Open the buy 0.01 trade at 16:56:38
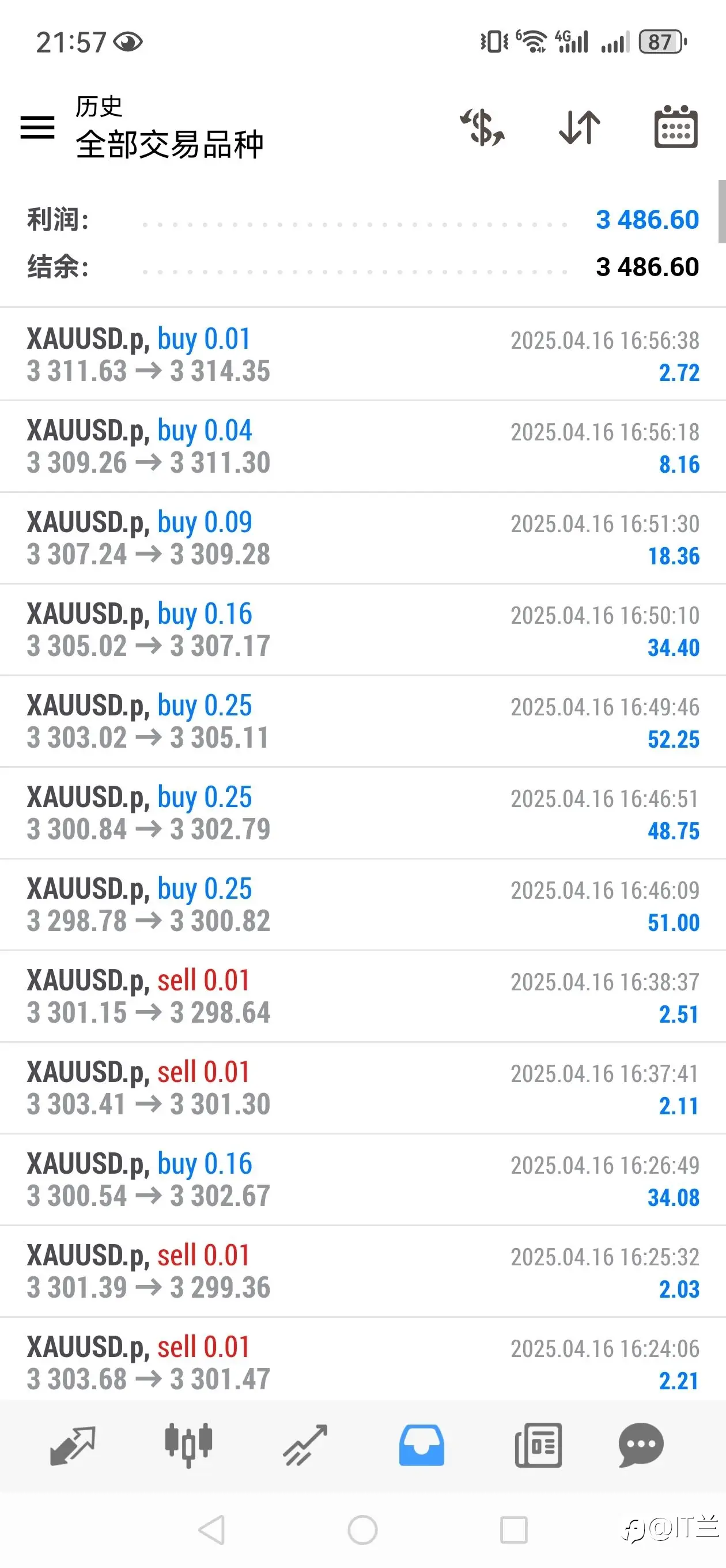Image resolution: width=726 pixels, height=1568 pixels. [362, 355]
